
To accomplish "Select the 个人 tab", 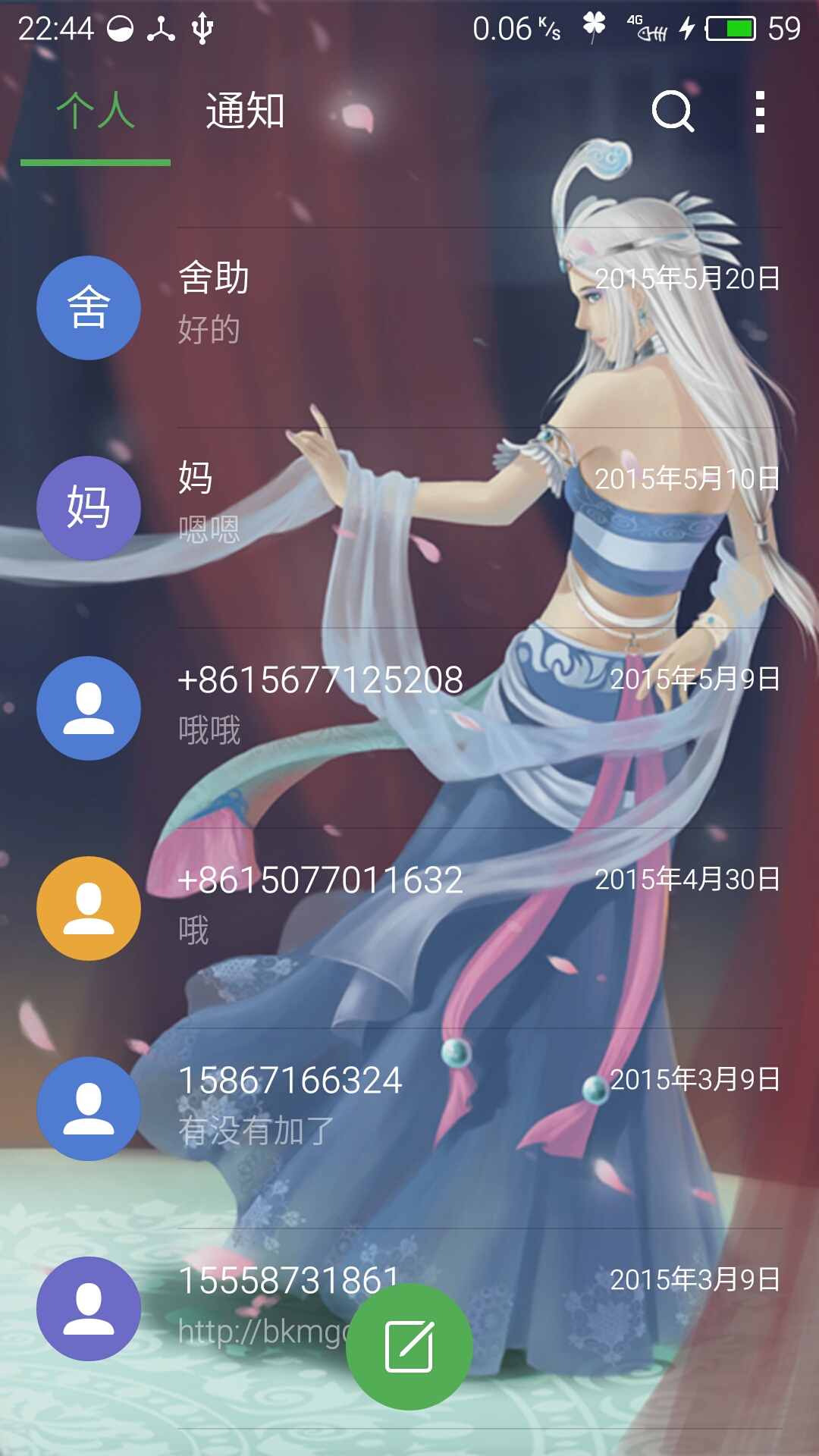I will point(96,111).
